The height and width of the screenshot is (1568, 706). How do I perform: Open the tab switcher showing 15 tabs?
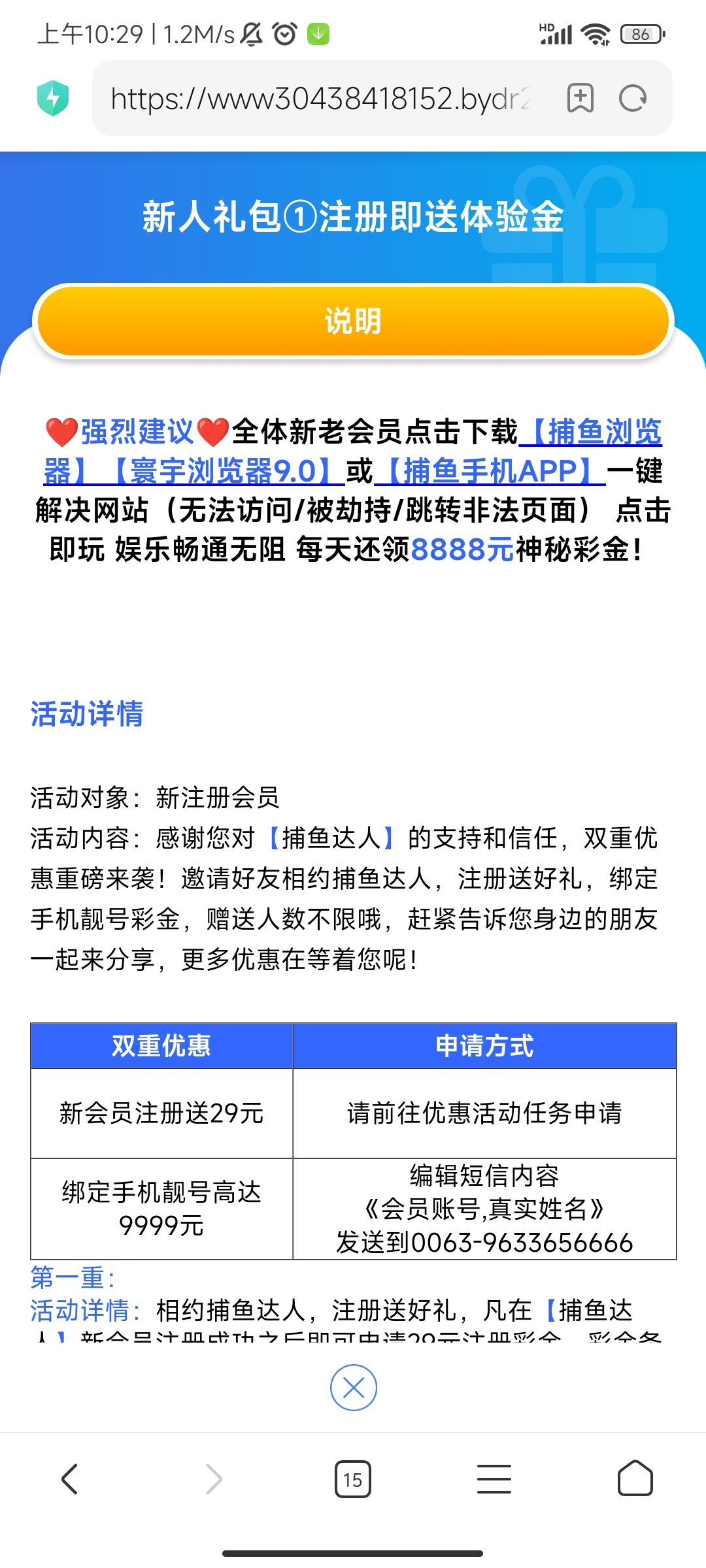[x=353, y=1479]
